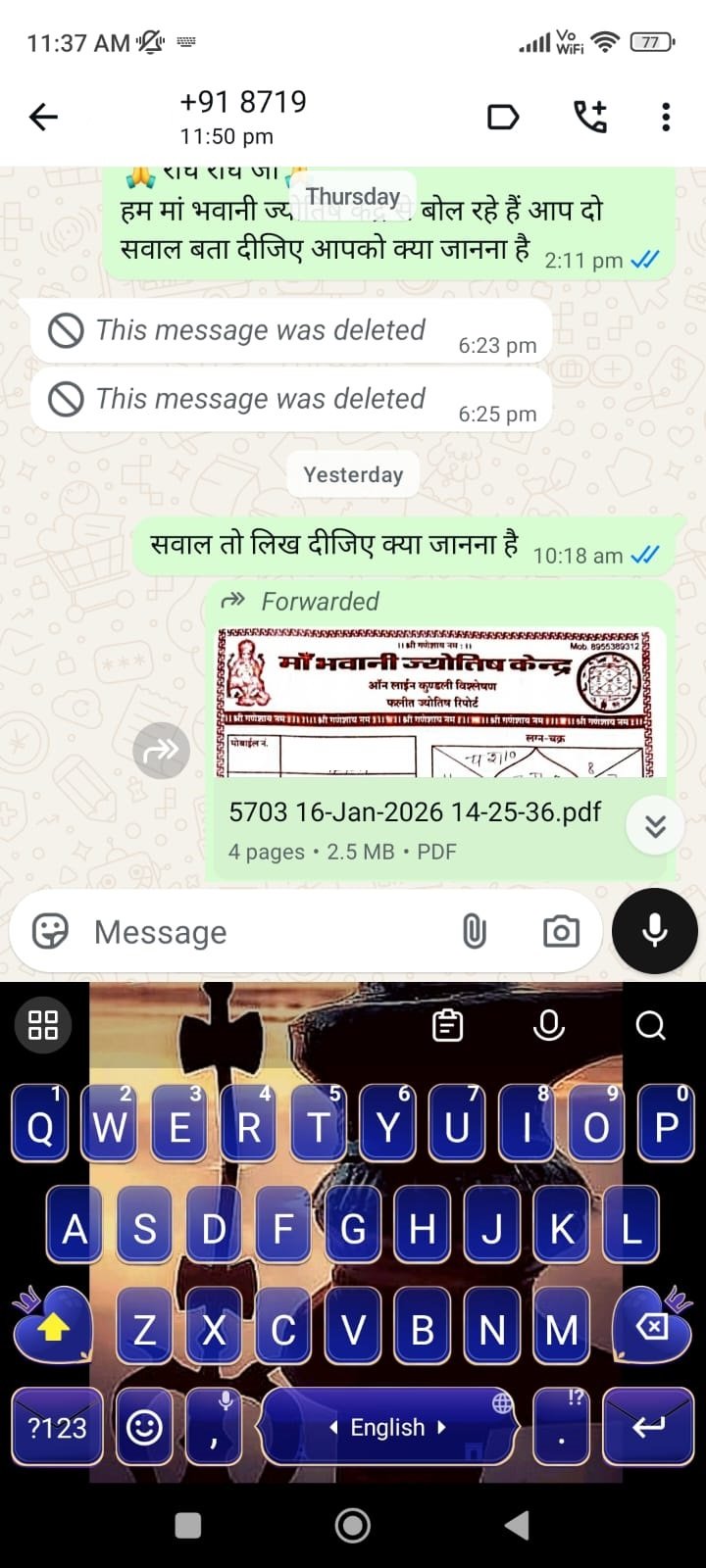This screenshot has width=706, height=1568.
Task: Open contact info for +91 8719
Action: point(243,116)
